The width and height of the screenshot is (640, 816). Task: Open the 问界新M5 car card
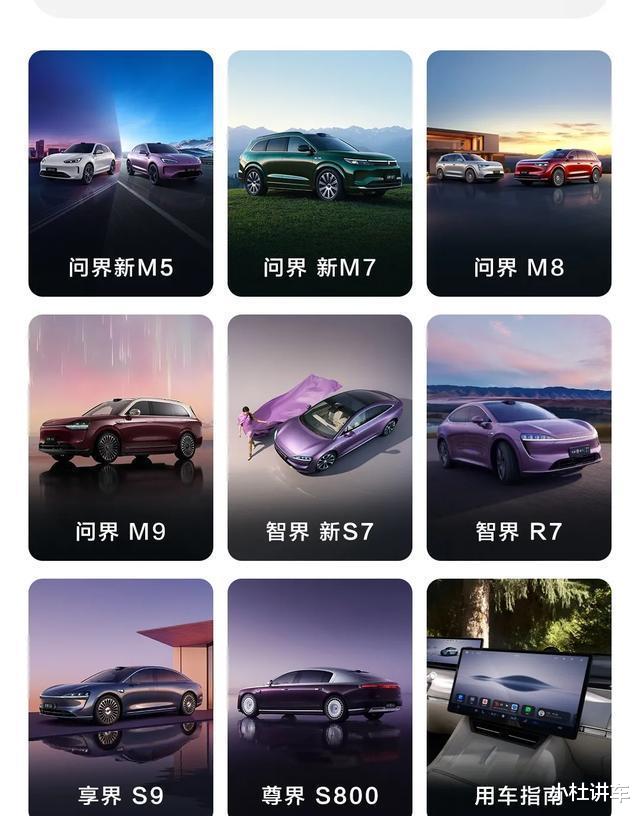point(121,173)
